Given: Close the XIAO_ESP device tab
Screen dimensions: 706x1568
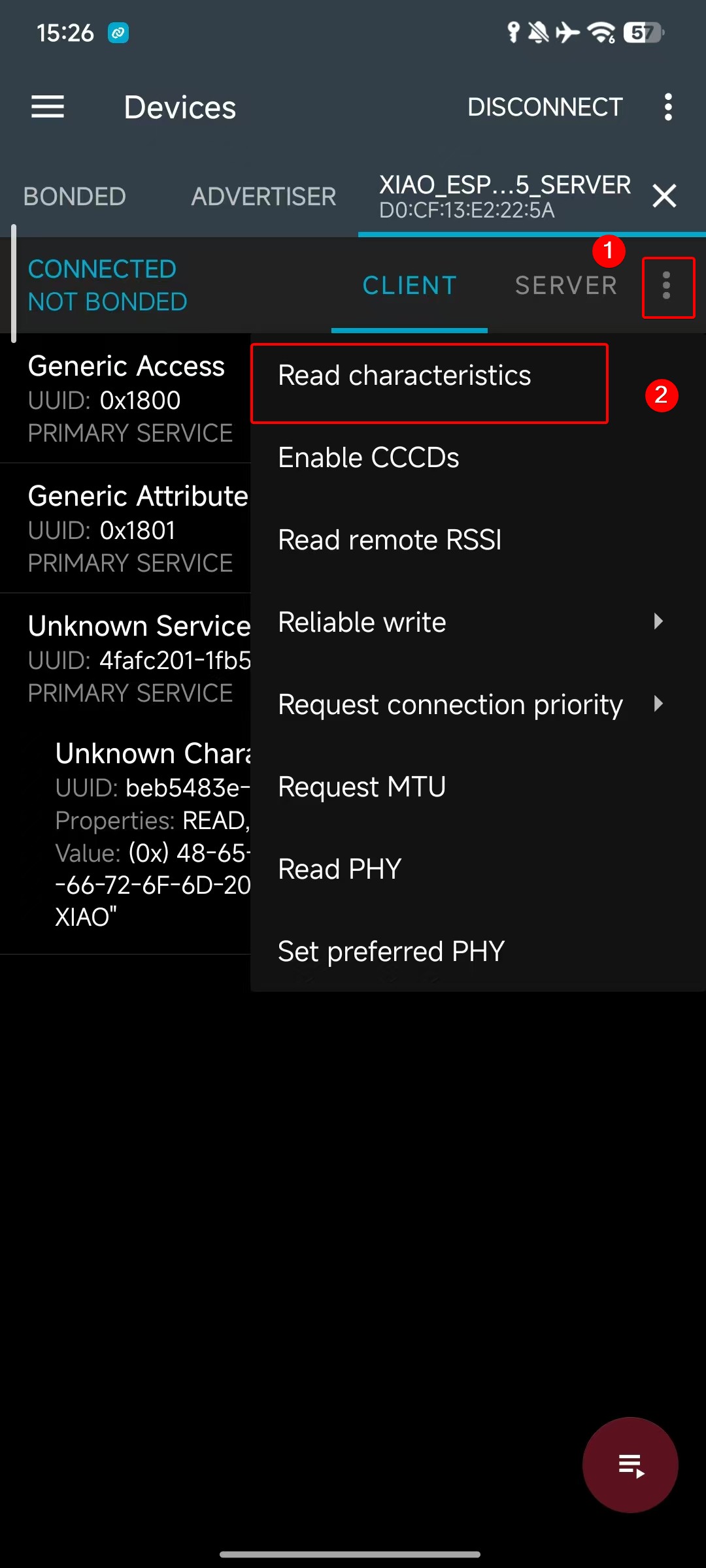Looking at the screenshot, I should pos(664,196).
